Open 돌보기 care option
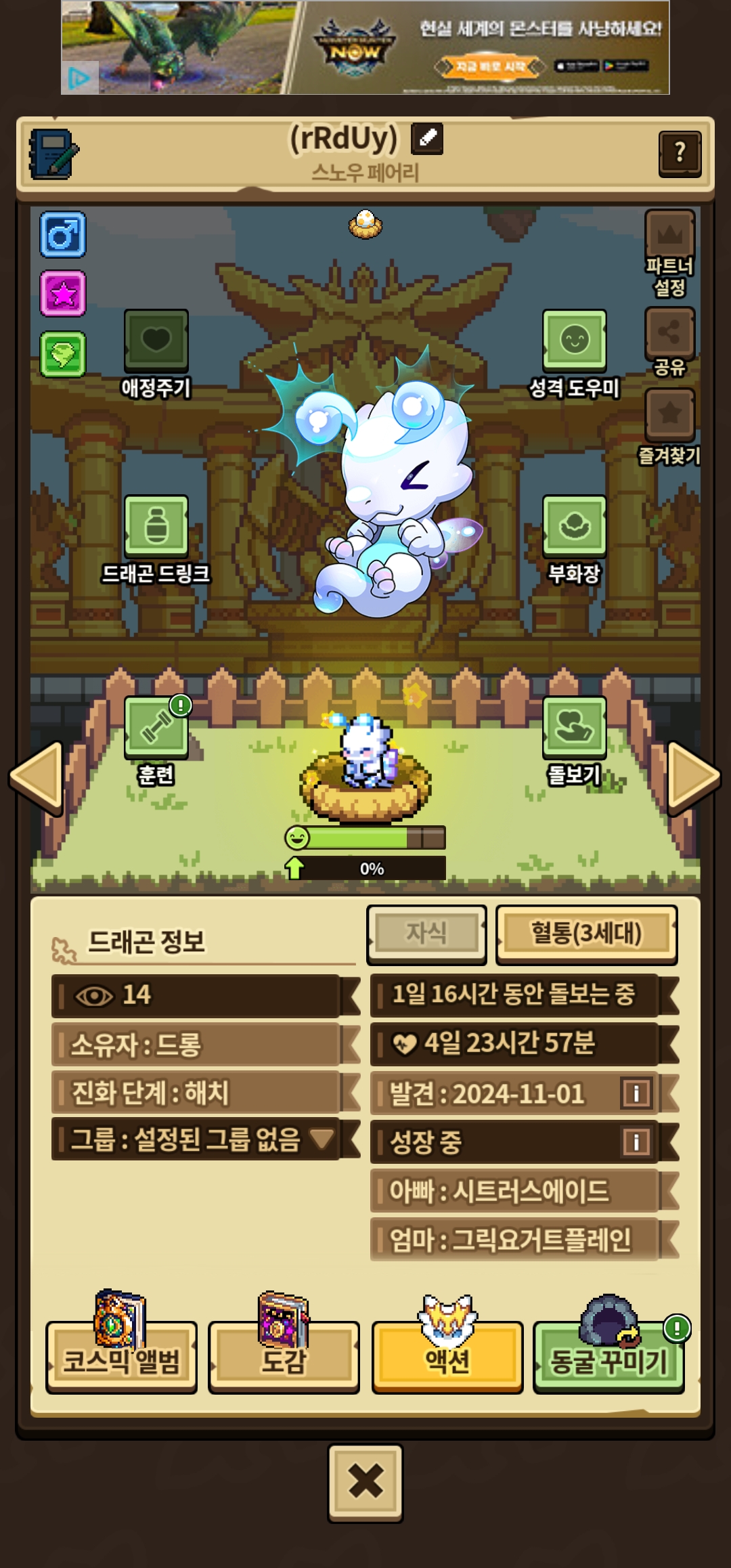The width and height of the screenshot is (731, 1568). 574,726
